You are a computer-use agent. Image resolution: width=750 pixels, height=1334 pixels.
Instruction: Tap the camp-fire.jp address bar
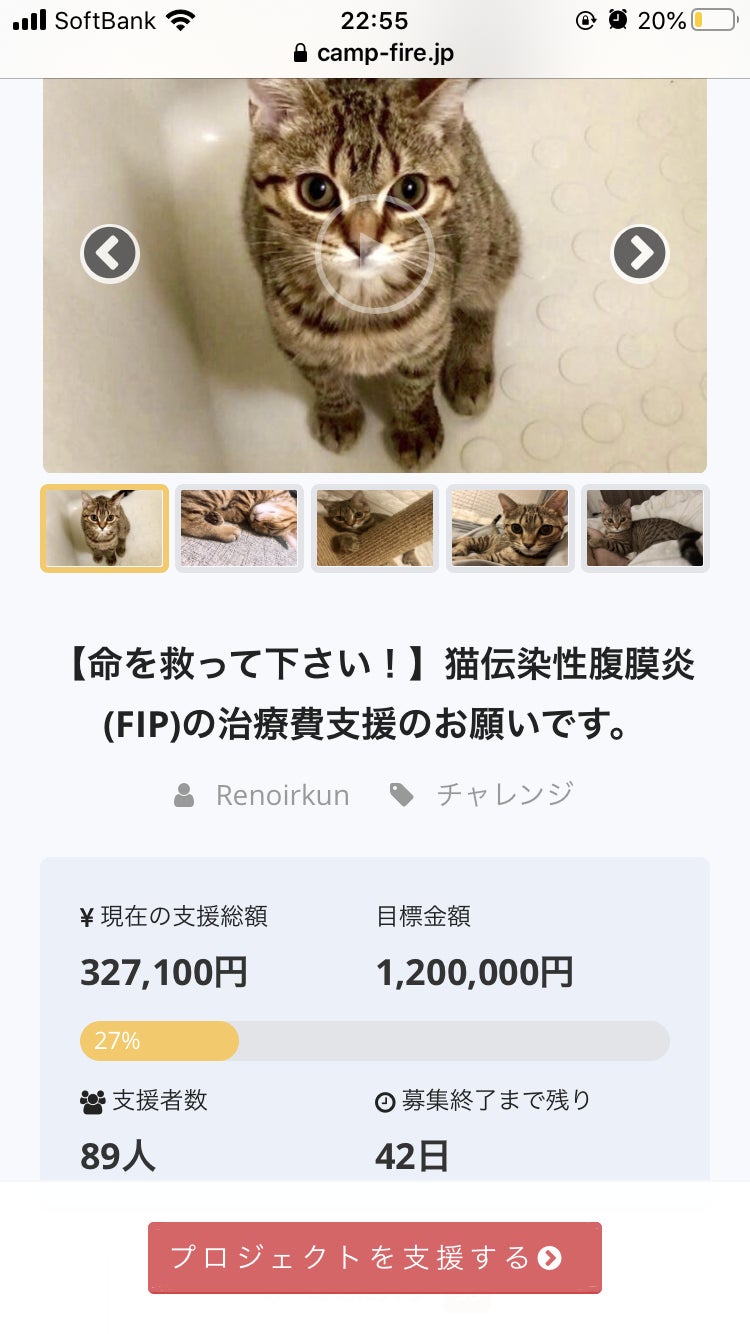click(375, 53)
